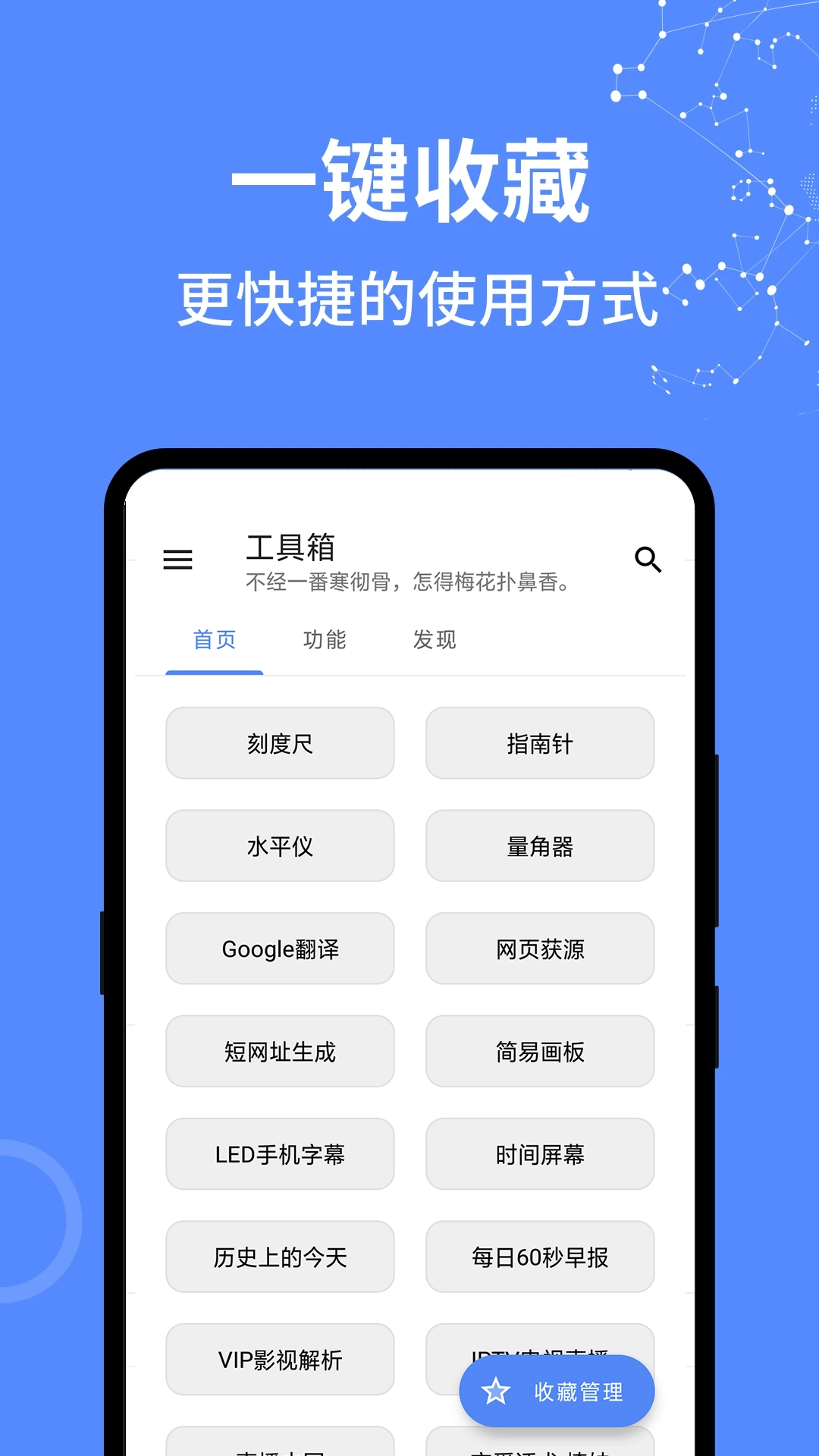Open the navigation drawer menu
This screenshot has height=1456, width=819.
(x=178, y=559)
